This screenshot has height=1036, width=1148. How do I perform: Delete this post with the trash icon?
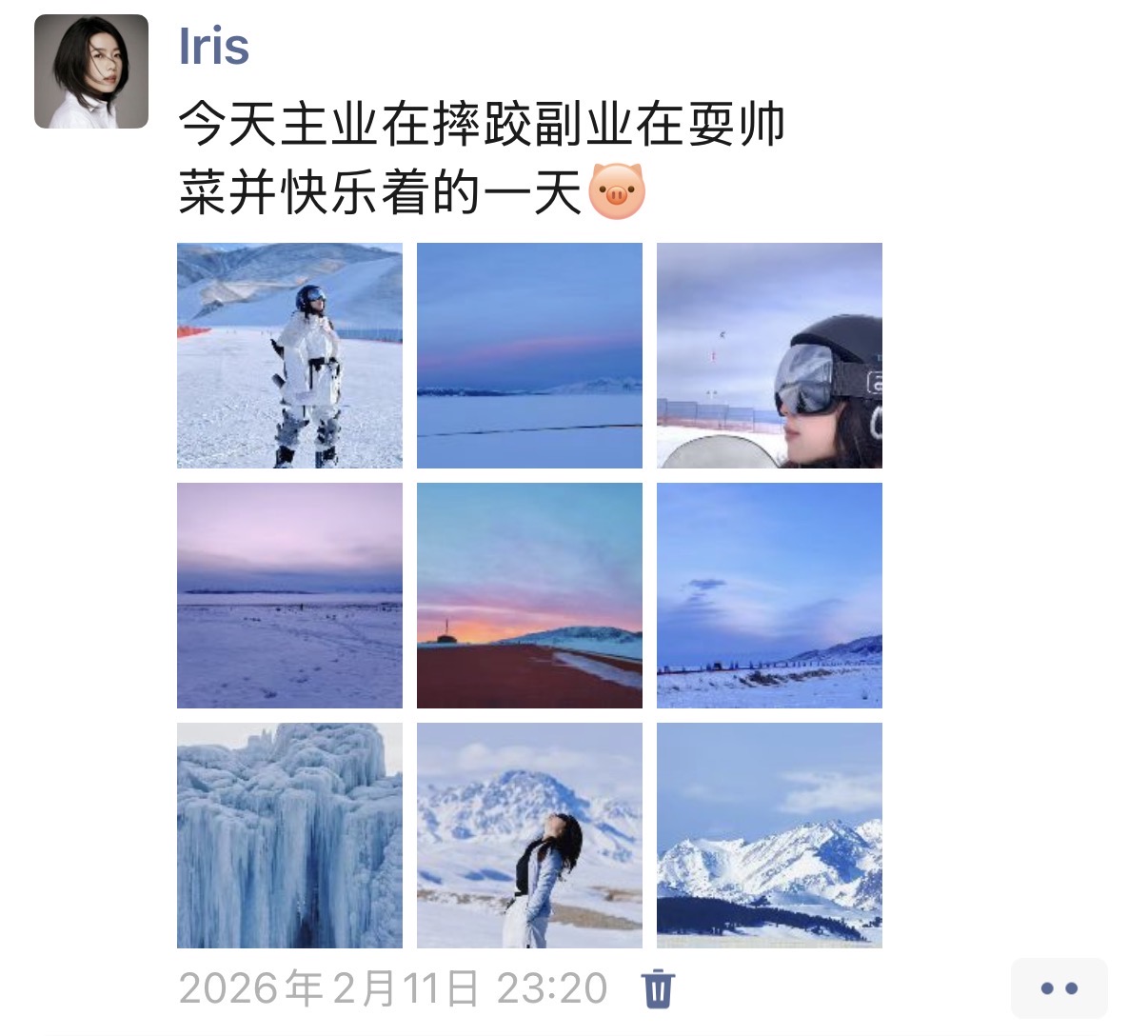[x=658, y=988]
